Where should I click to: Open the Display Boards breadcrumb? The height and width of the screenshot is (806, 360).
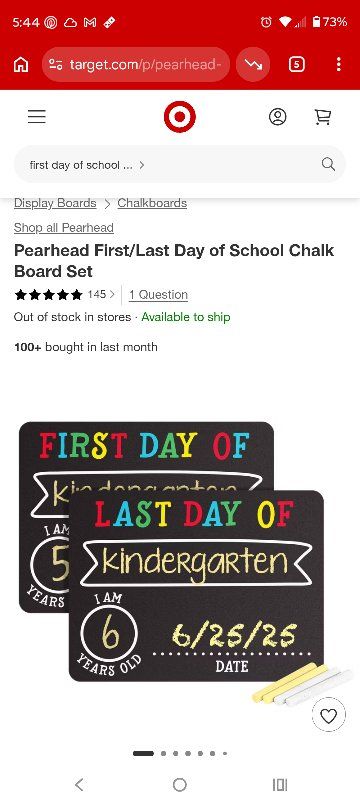point(55,203)
